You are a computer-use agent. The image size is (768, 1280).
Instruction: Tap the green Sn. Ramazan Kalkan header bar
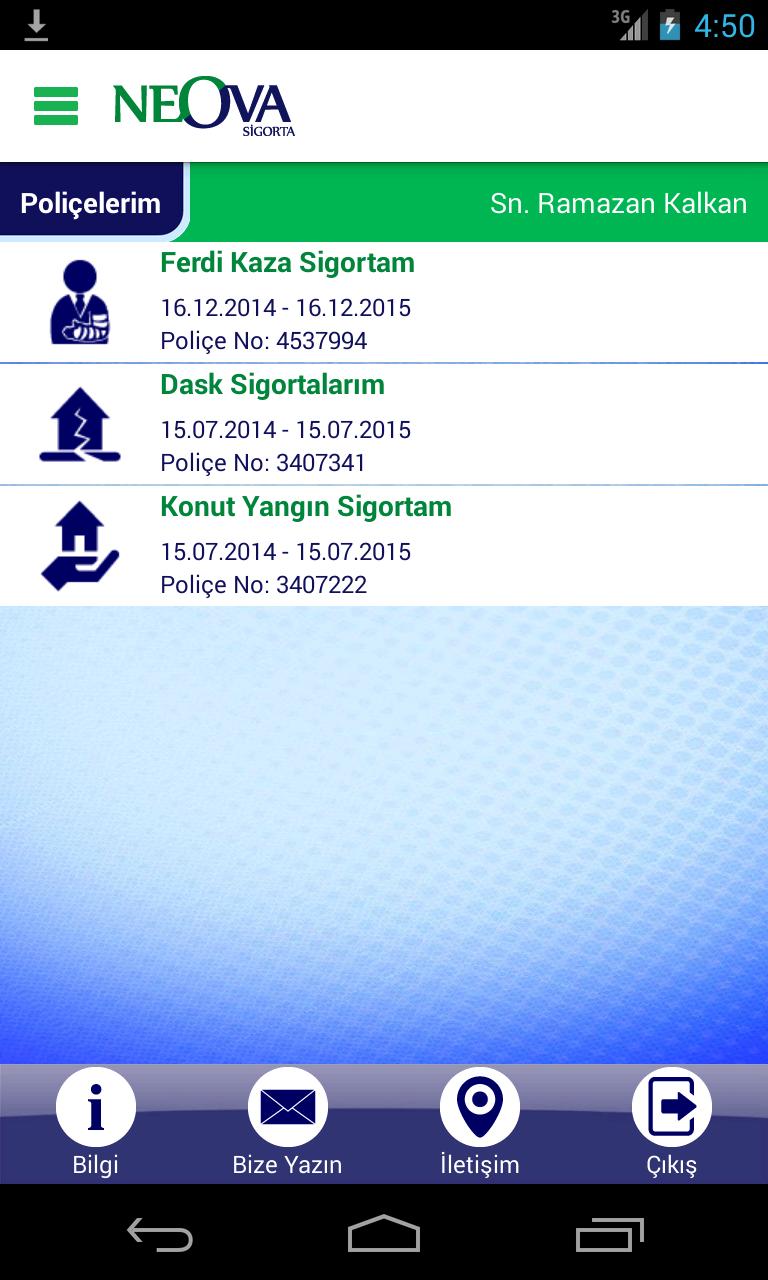[x=617, y=202]
